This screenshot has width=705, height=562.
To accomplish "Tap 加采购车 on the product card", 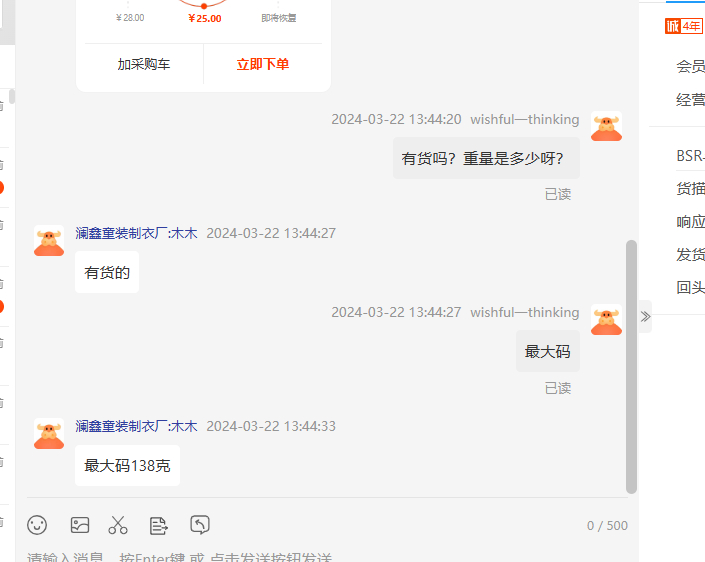I will pyautogui.click(x=143, y=64).
